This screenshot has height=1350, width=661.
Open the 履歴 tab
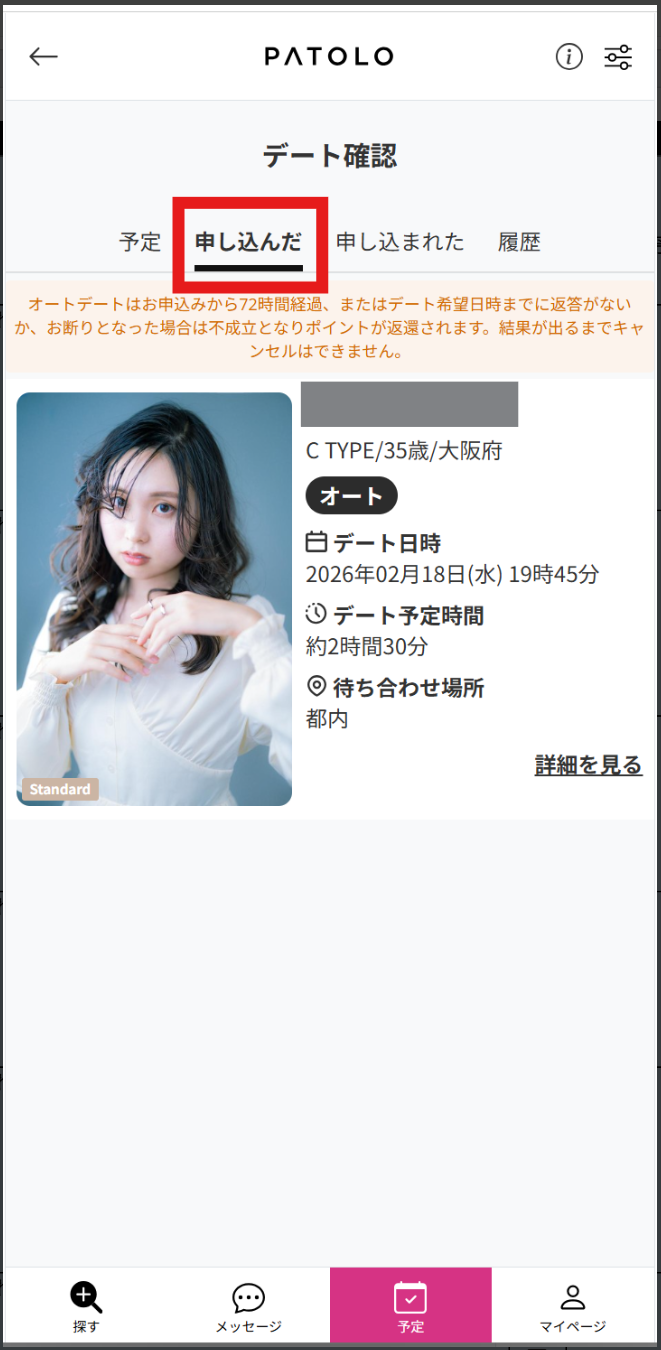(519, 242)
